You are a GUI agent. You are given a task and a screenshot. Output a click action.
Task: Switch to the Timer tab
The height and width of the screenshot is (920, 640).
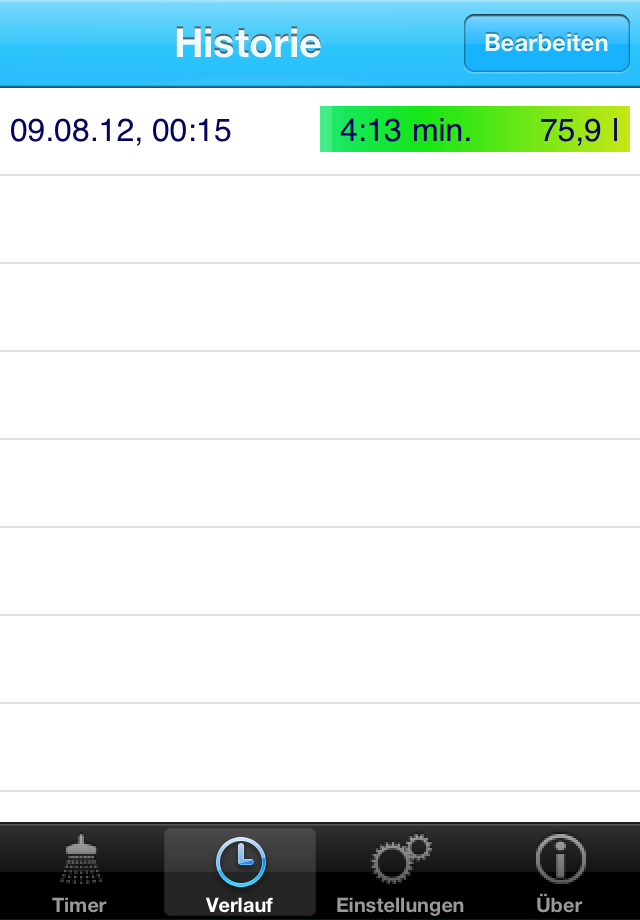80,872
